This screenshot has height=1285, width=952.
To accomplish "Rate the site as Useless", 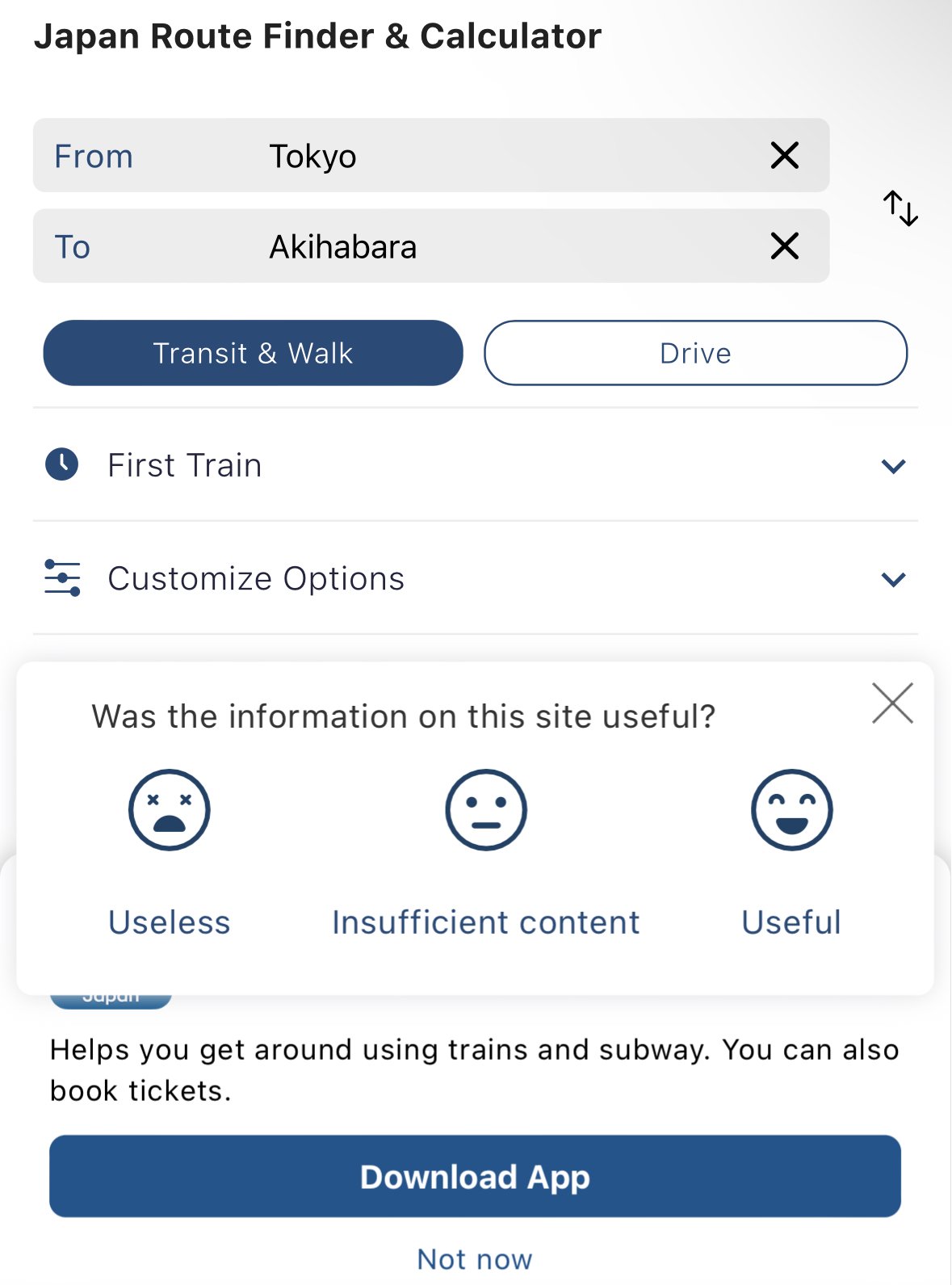I will (170, 810).
